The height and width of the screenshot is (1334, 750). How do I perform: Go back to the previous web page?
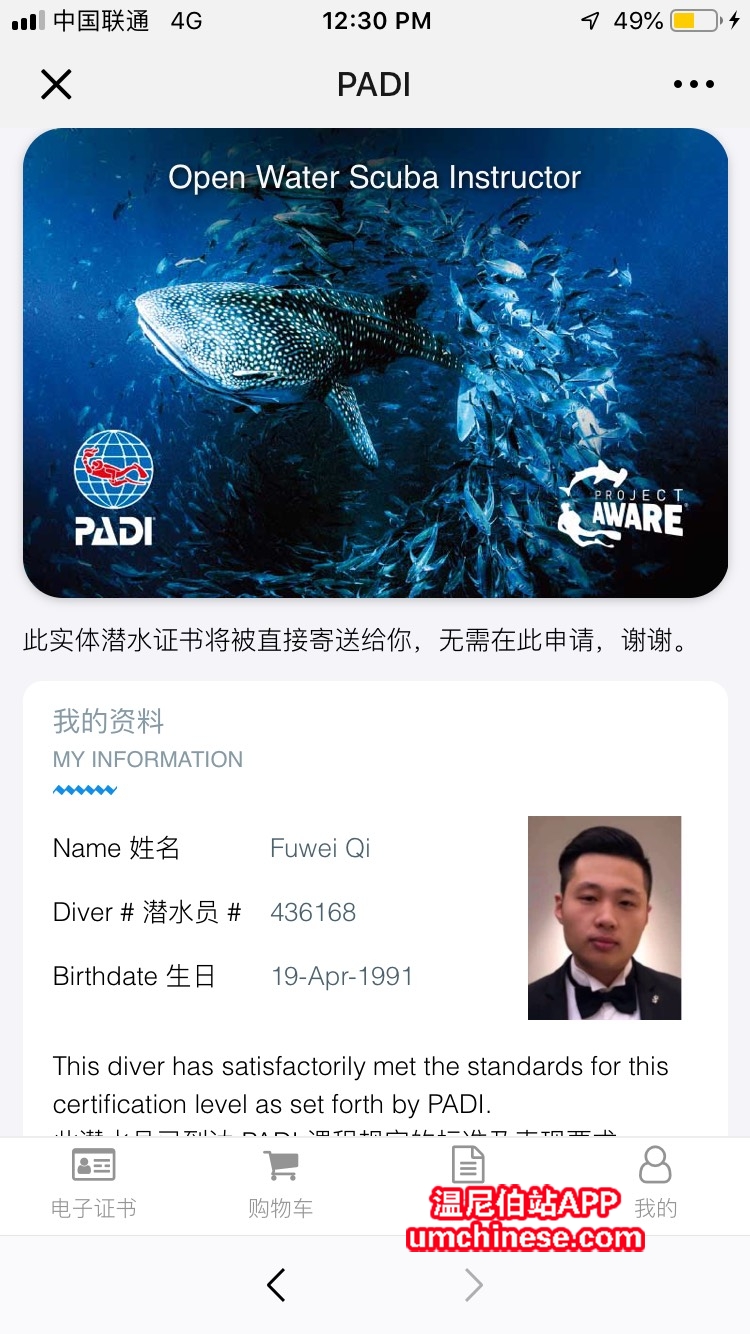277,1285
